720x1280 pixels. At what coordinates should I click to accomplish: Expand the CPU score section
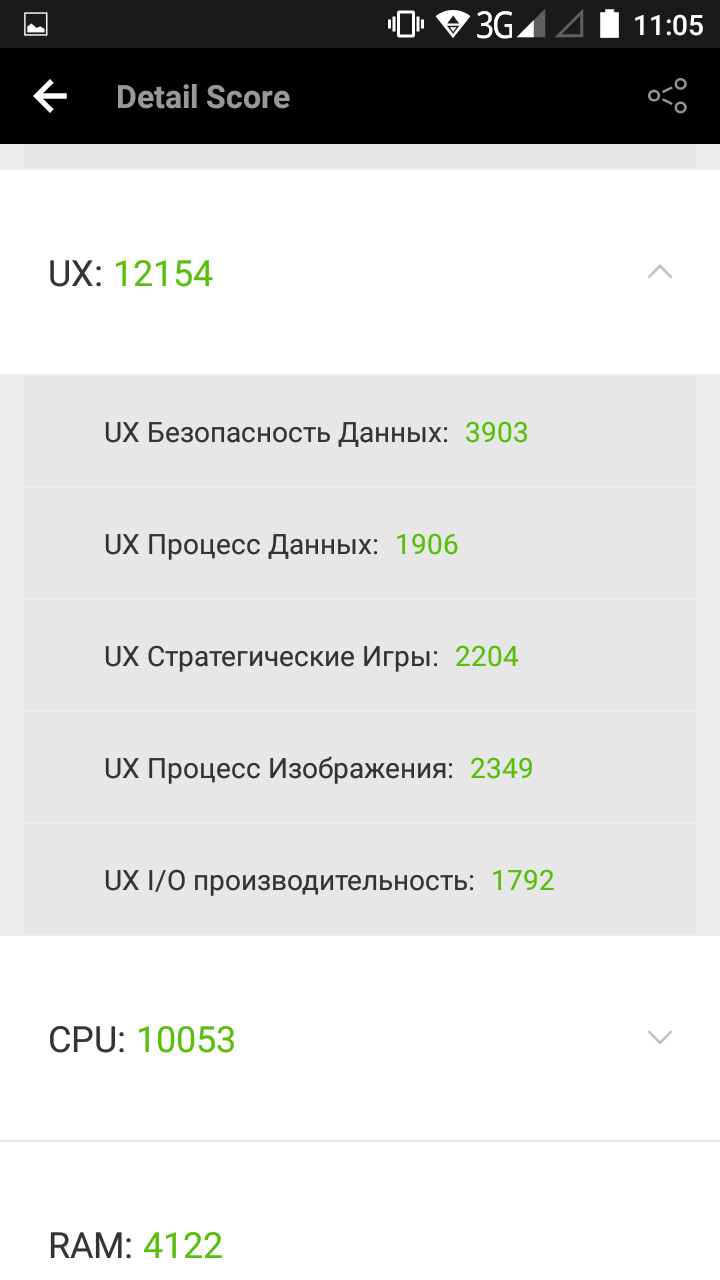click(x=659, y=1038)
